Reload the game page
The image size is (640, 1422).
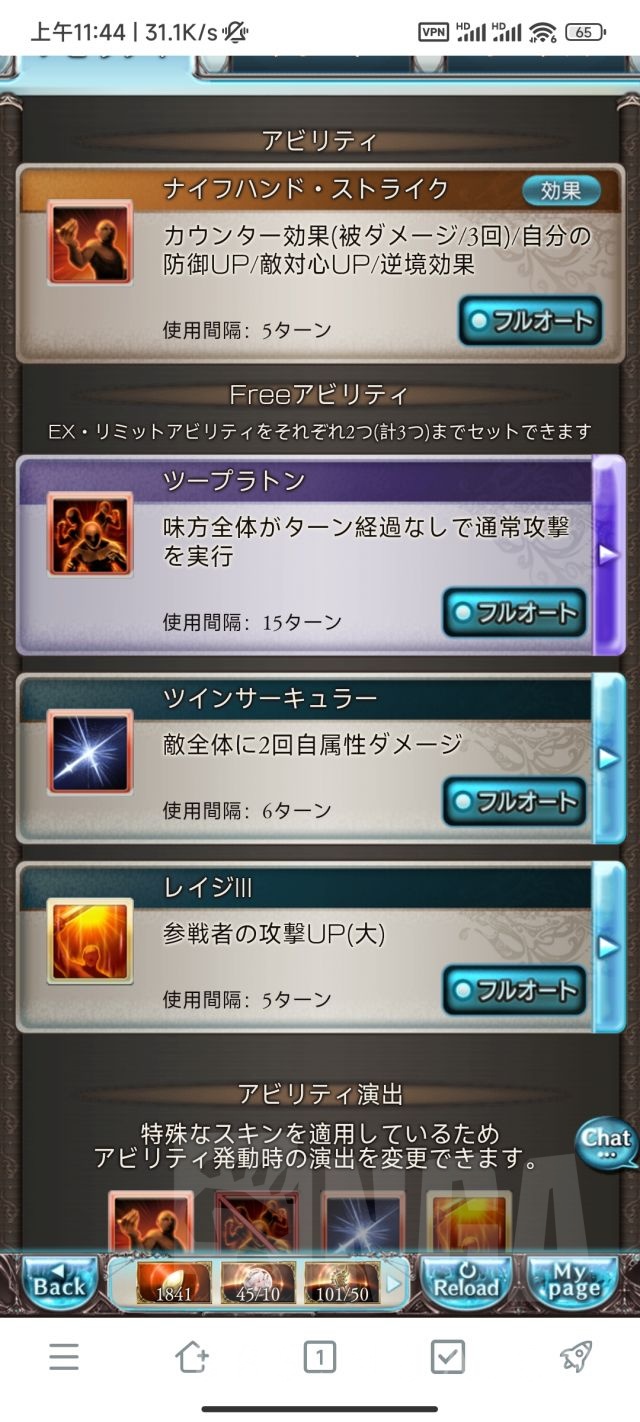coord(465,1281)
